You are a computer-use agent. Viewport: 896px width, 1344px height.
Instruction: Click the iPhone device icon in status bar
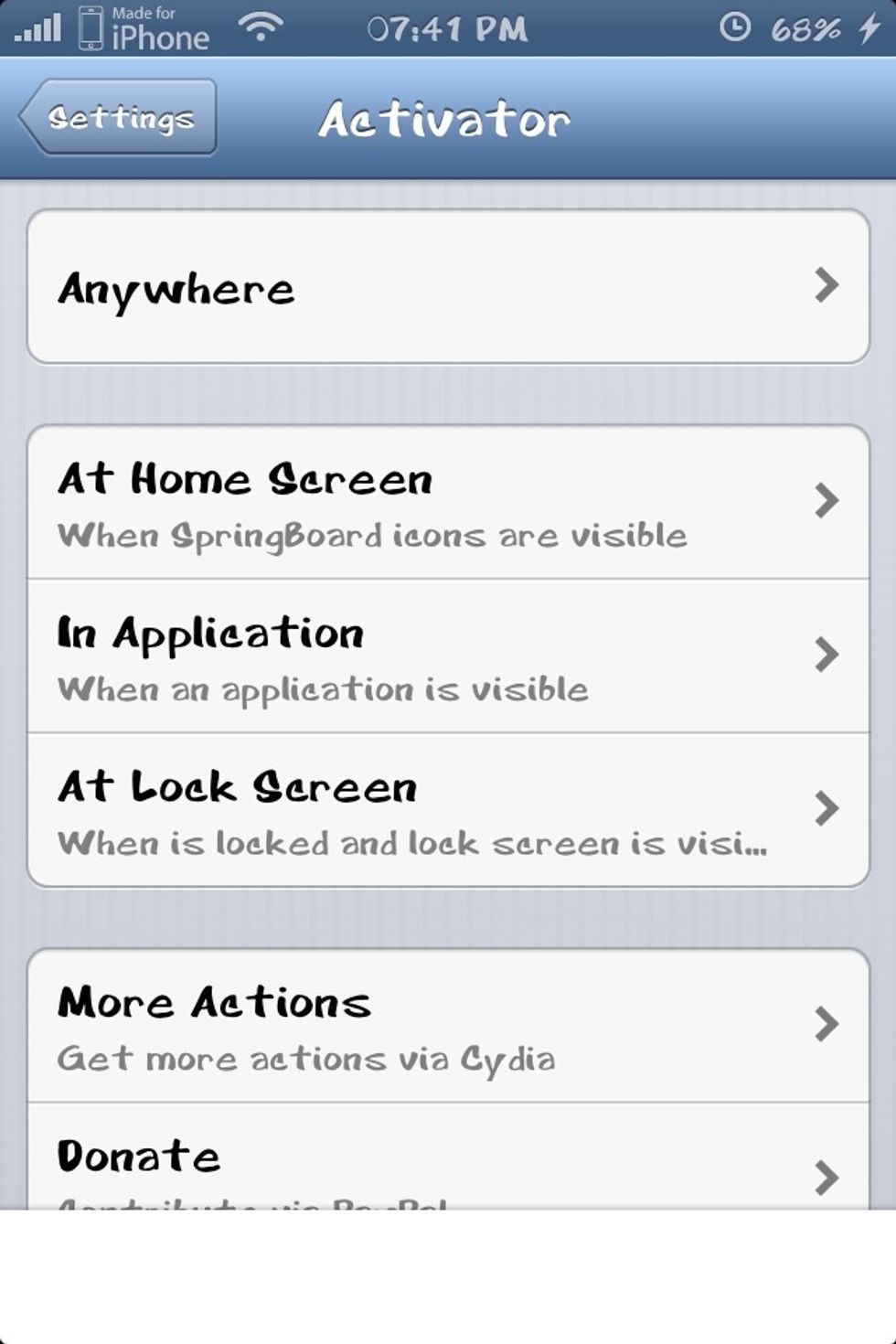point(91,27)
